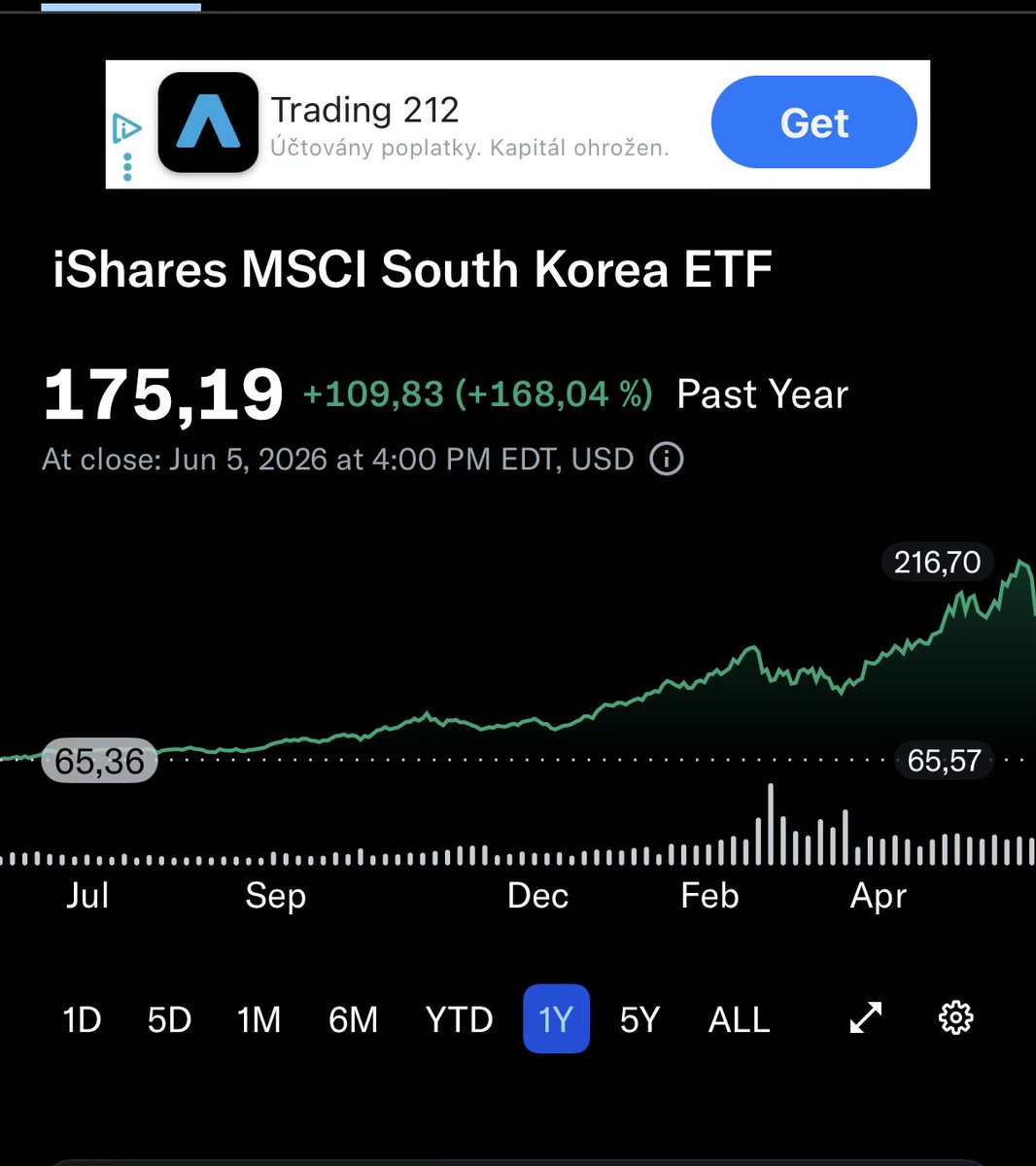
Task: Switch chart to 6M view
Action: click(353, 1019)
